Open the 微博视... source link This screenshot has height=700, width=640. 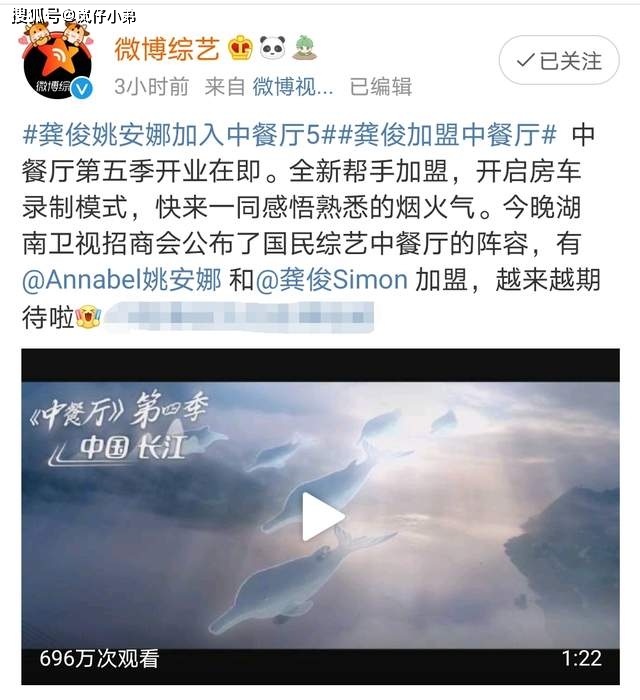pyautogui.click(x=292, y=87)
